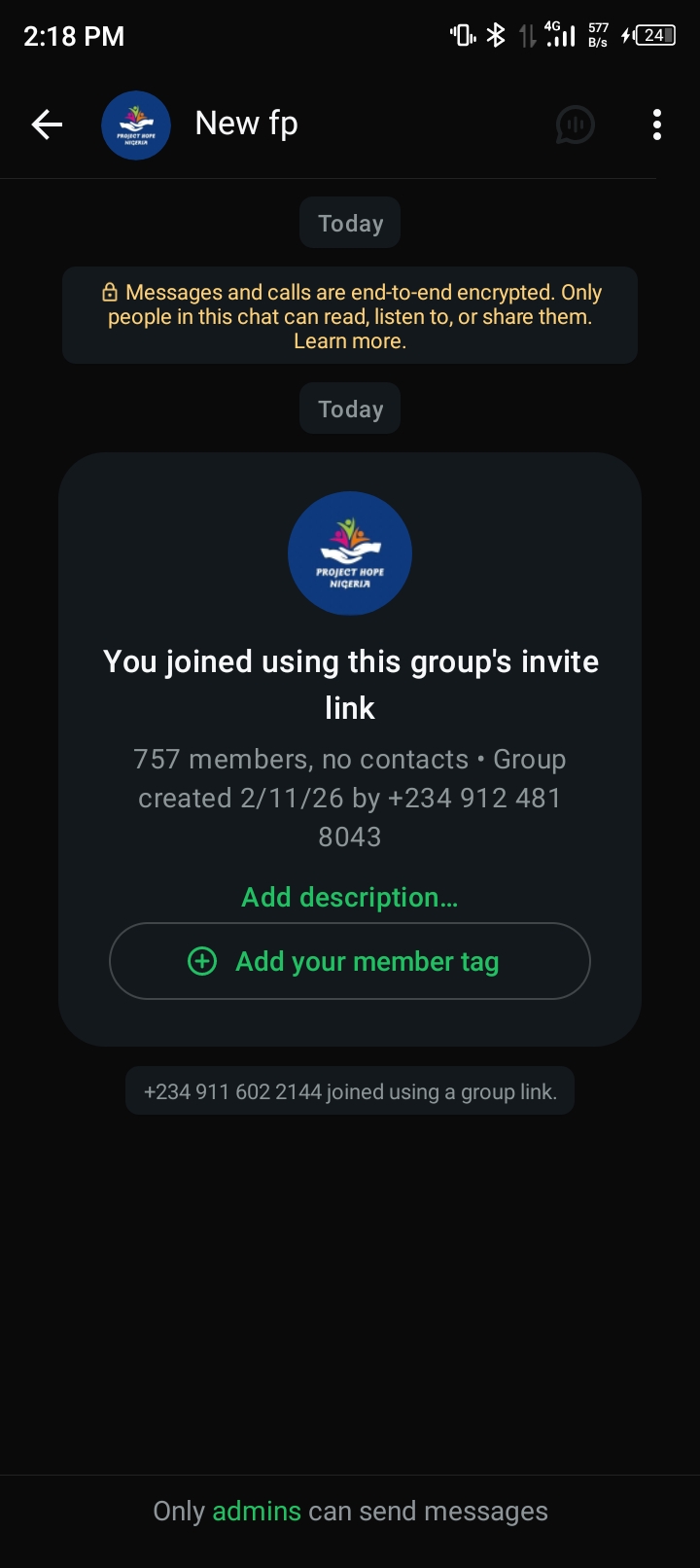
Task: Add your member tag
Action: coord(349,961)
